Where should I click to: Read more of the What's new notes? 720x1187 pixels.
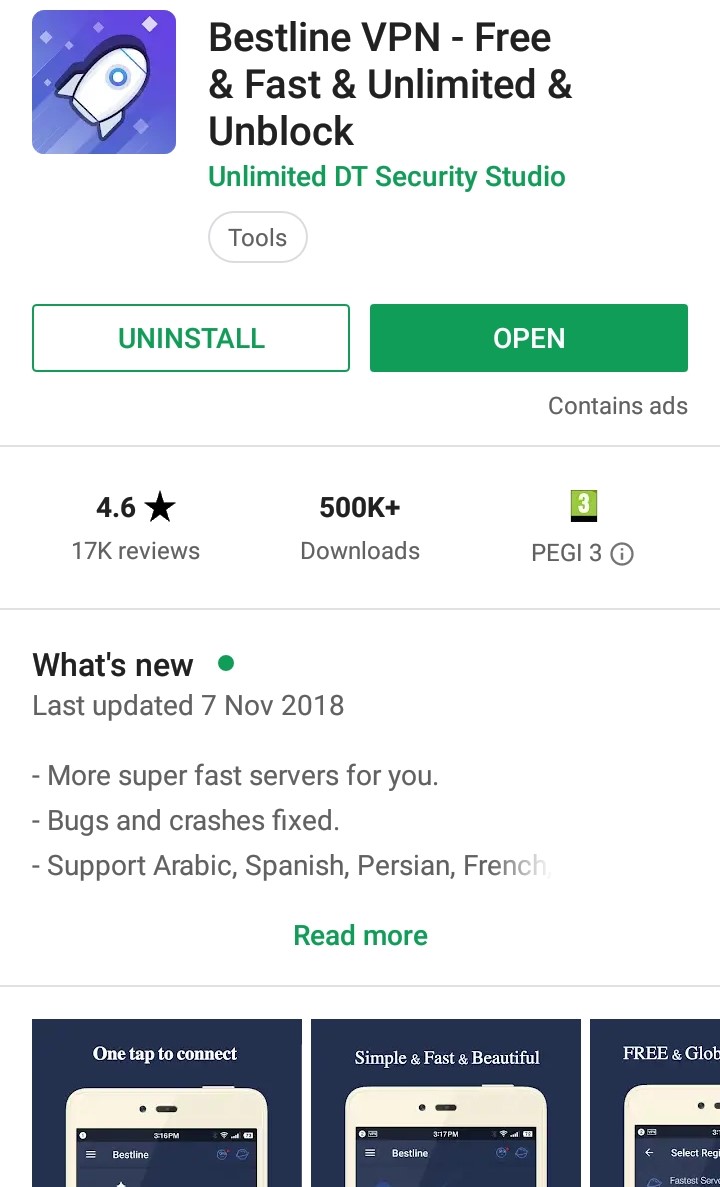(x=360, y=935)
